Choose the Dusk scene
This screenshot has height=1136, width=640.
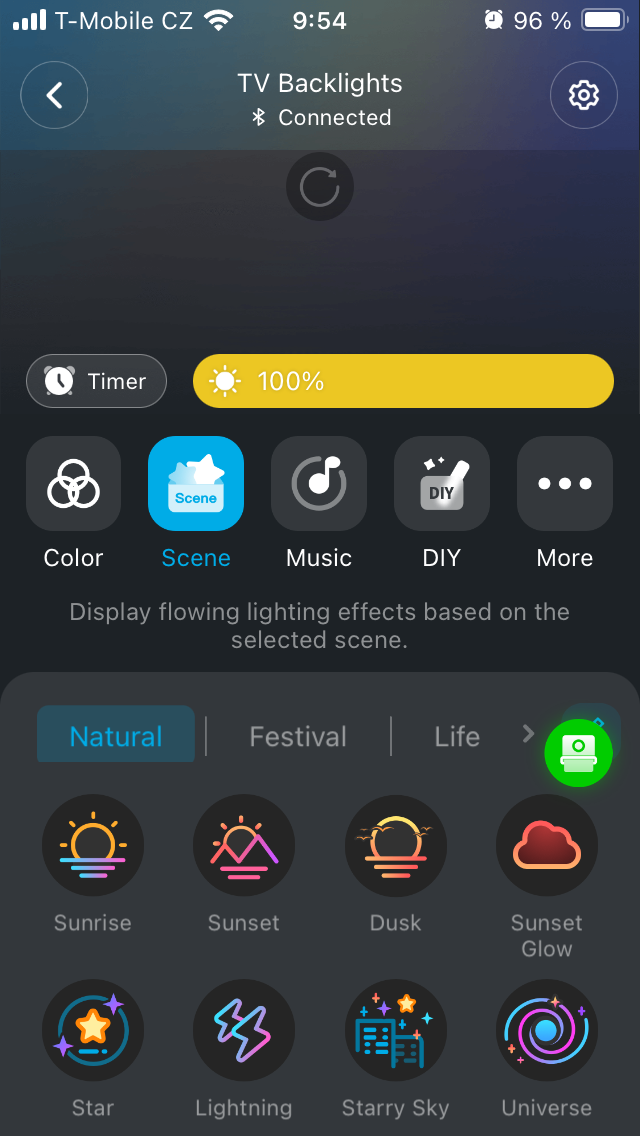tap(396, 845)
